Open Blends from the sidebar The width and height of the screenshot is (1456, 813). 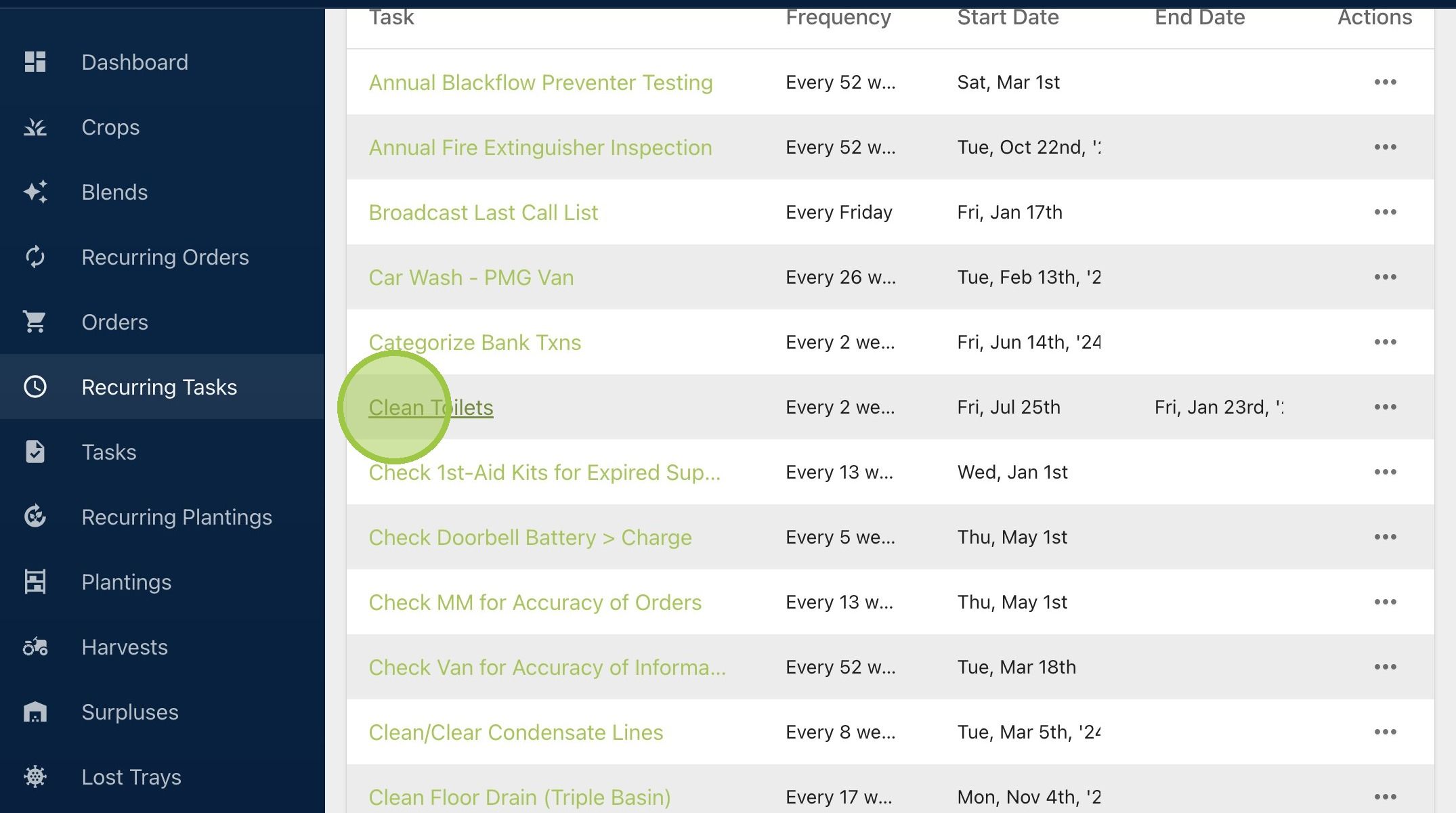click(x=114, y=192)
